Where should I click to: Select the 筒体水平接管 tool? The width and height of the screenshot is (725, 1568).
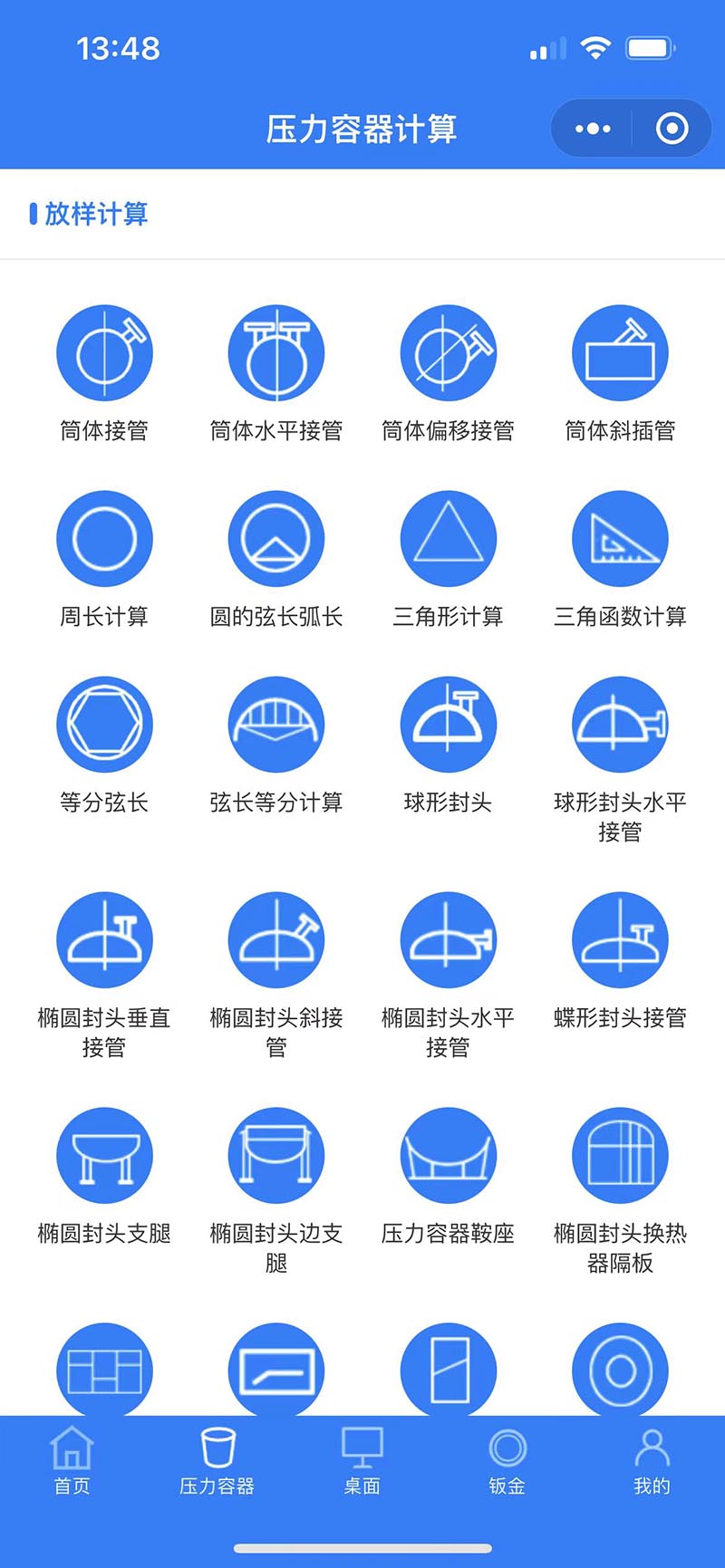276,352
